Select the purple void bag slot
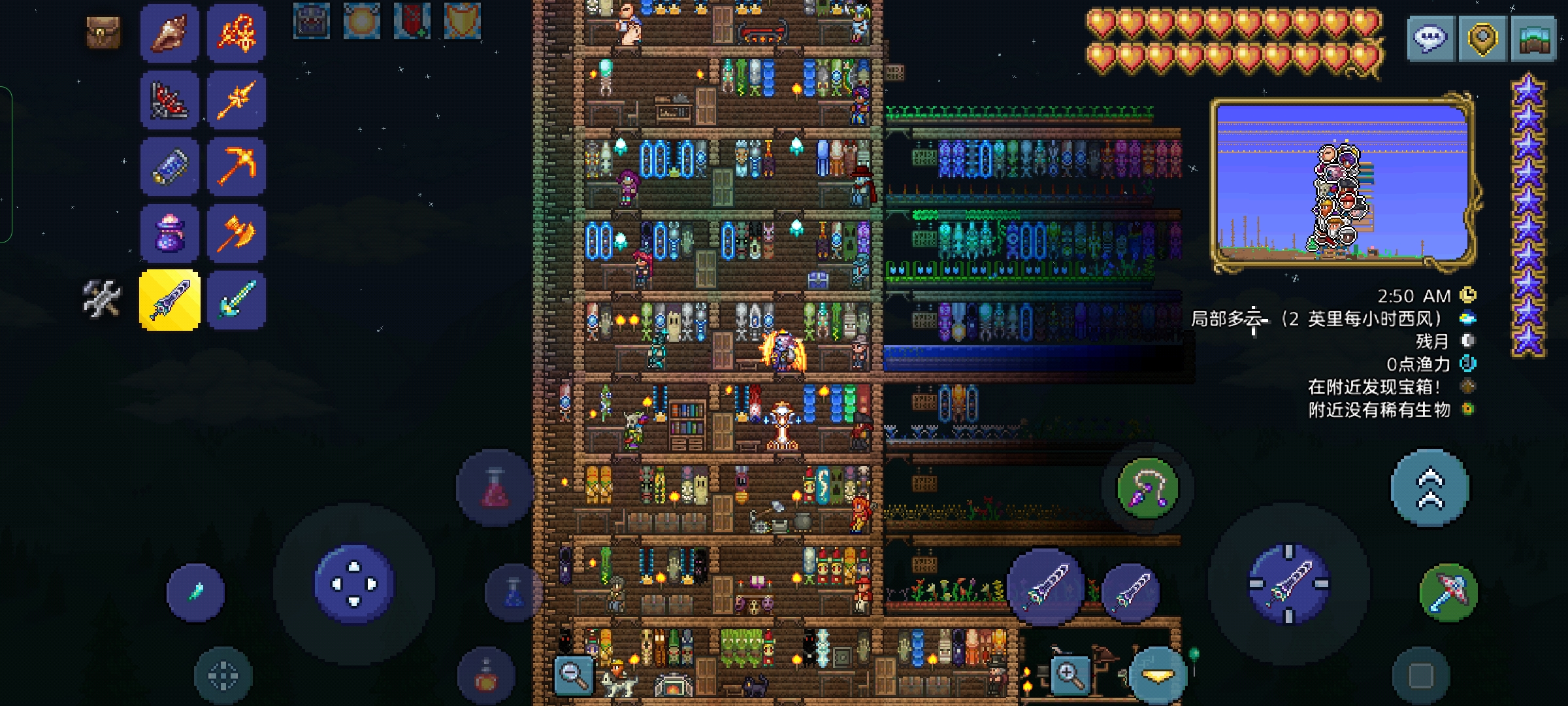Screen dimensions: 1568x706 (x=169, y=233)
